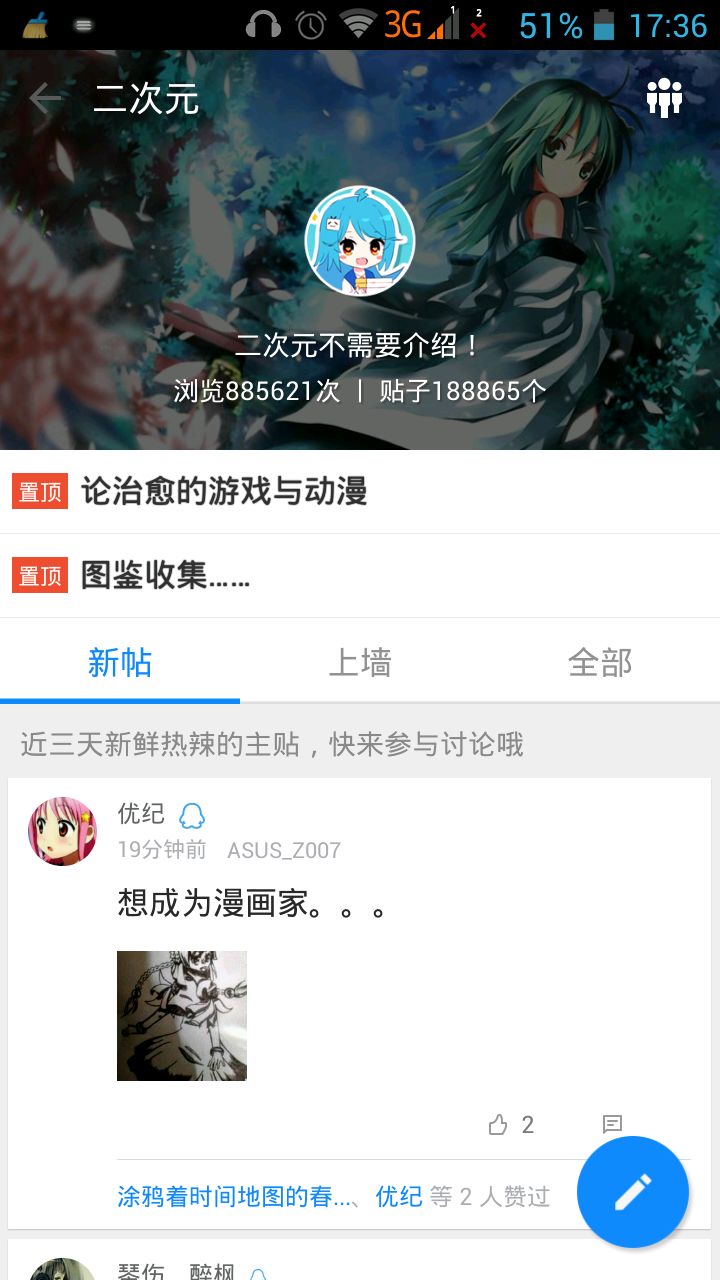This screenshot has width=720, height=1280.
Task: Switch to the 新帖 tab
Action: 120,662
